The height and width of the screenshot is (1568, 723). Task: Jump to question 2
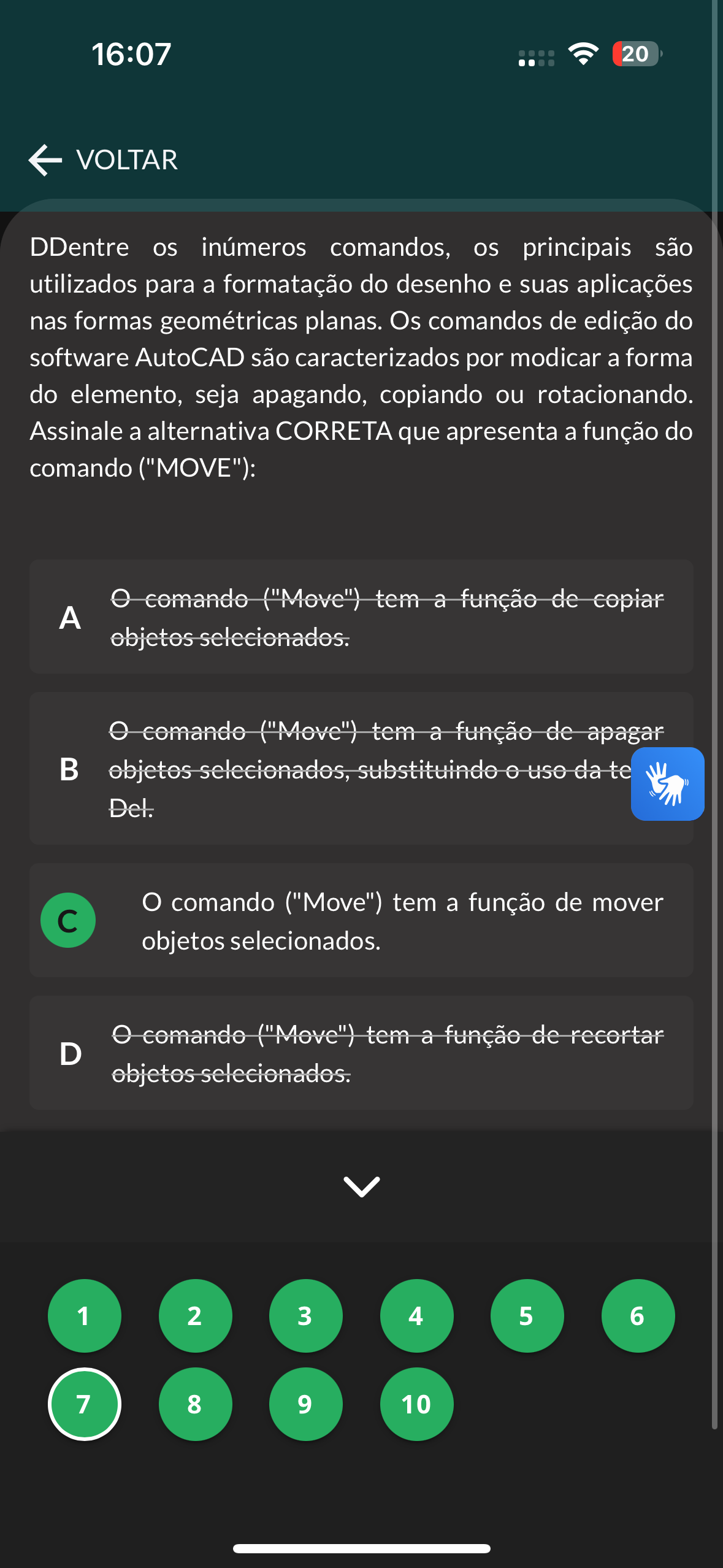[195, 1316]
